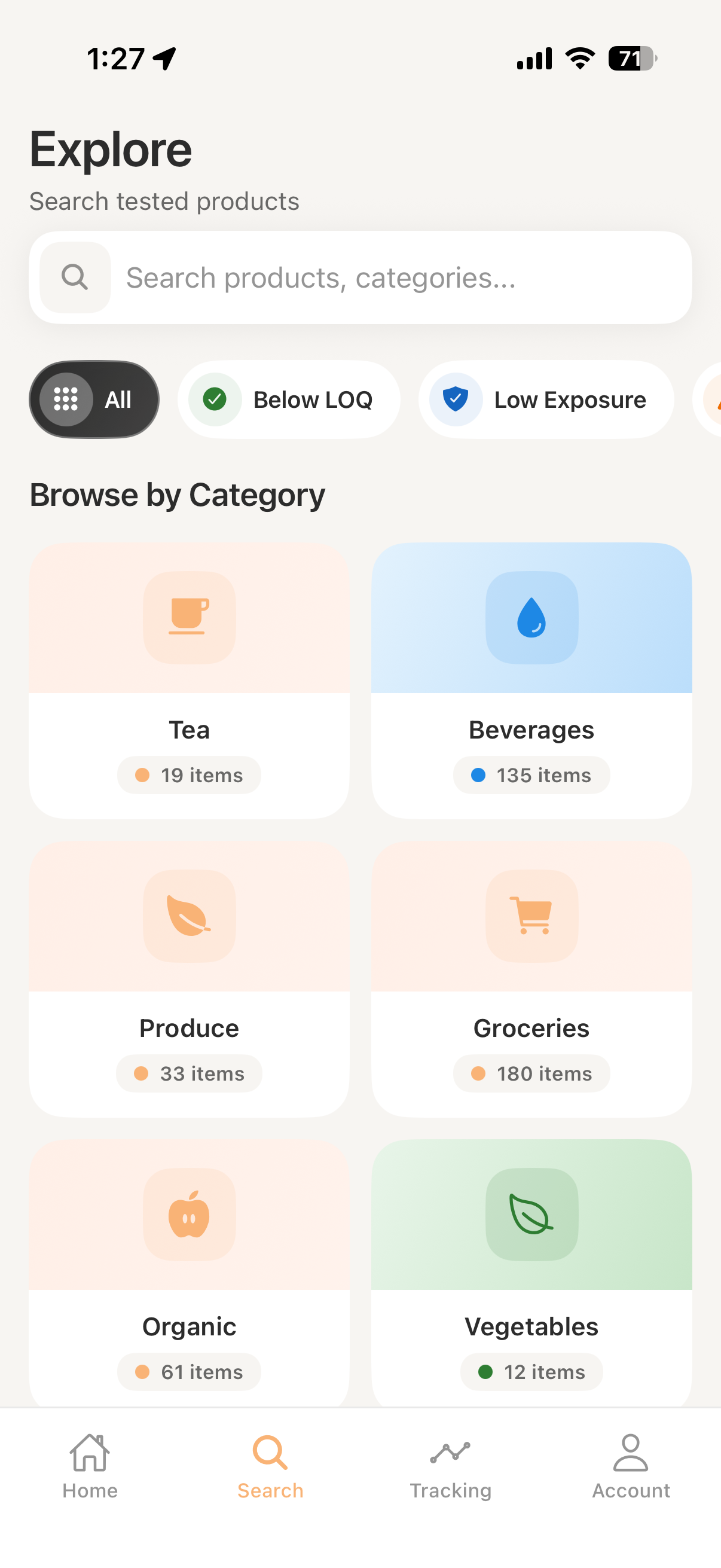721x1568 pixels.
Task: Select the All filter chip
Action: pos(94,399)
